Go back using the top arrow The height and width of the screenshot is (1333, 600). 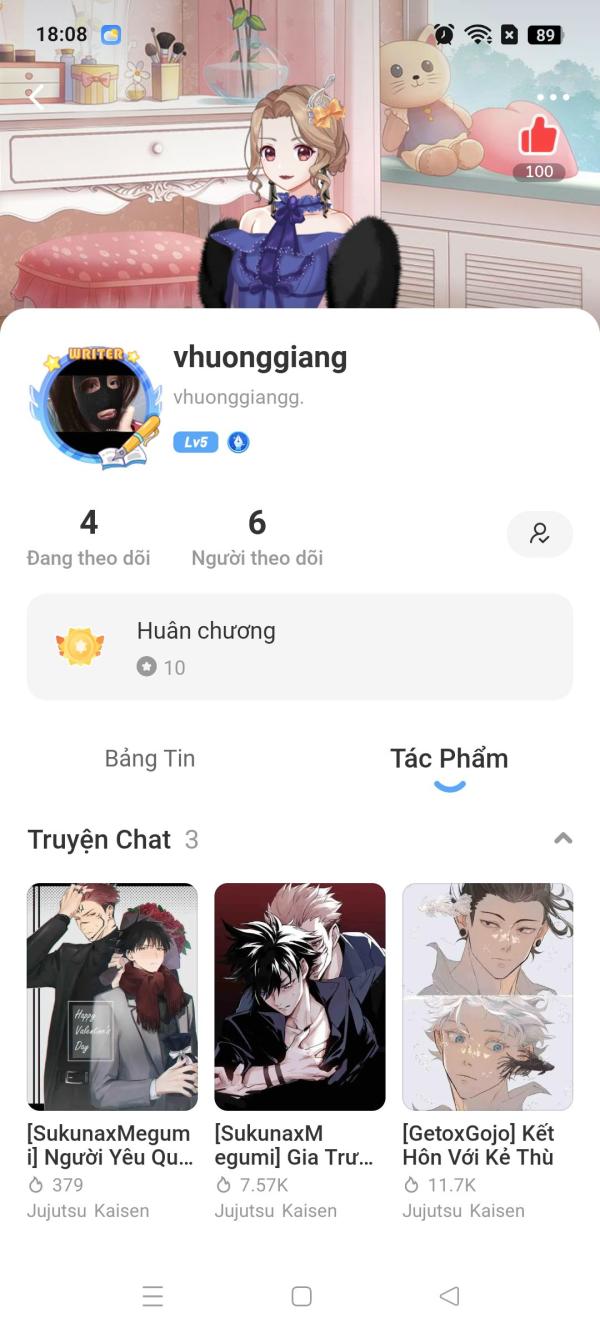coord(36,97)
